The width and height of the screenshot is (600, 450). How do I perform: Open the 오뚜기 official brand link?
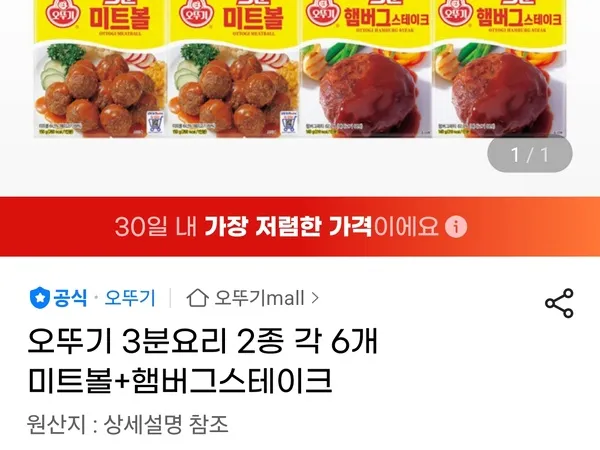coord(130,297)
